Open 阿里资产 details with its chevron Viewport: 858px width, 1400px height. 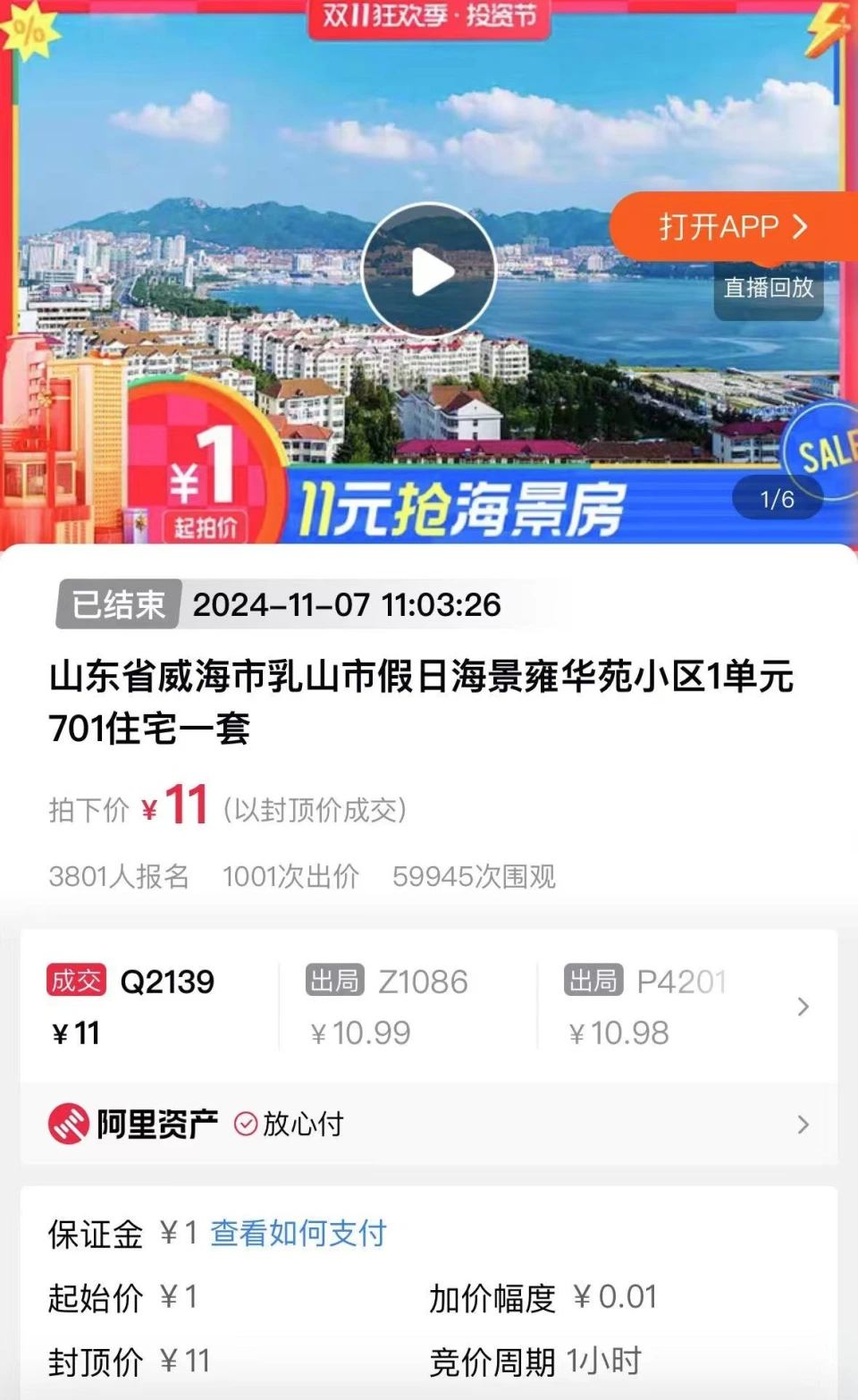pos(803,1124)
